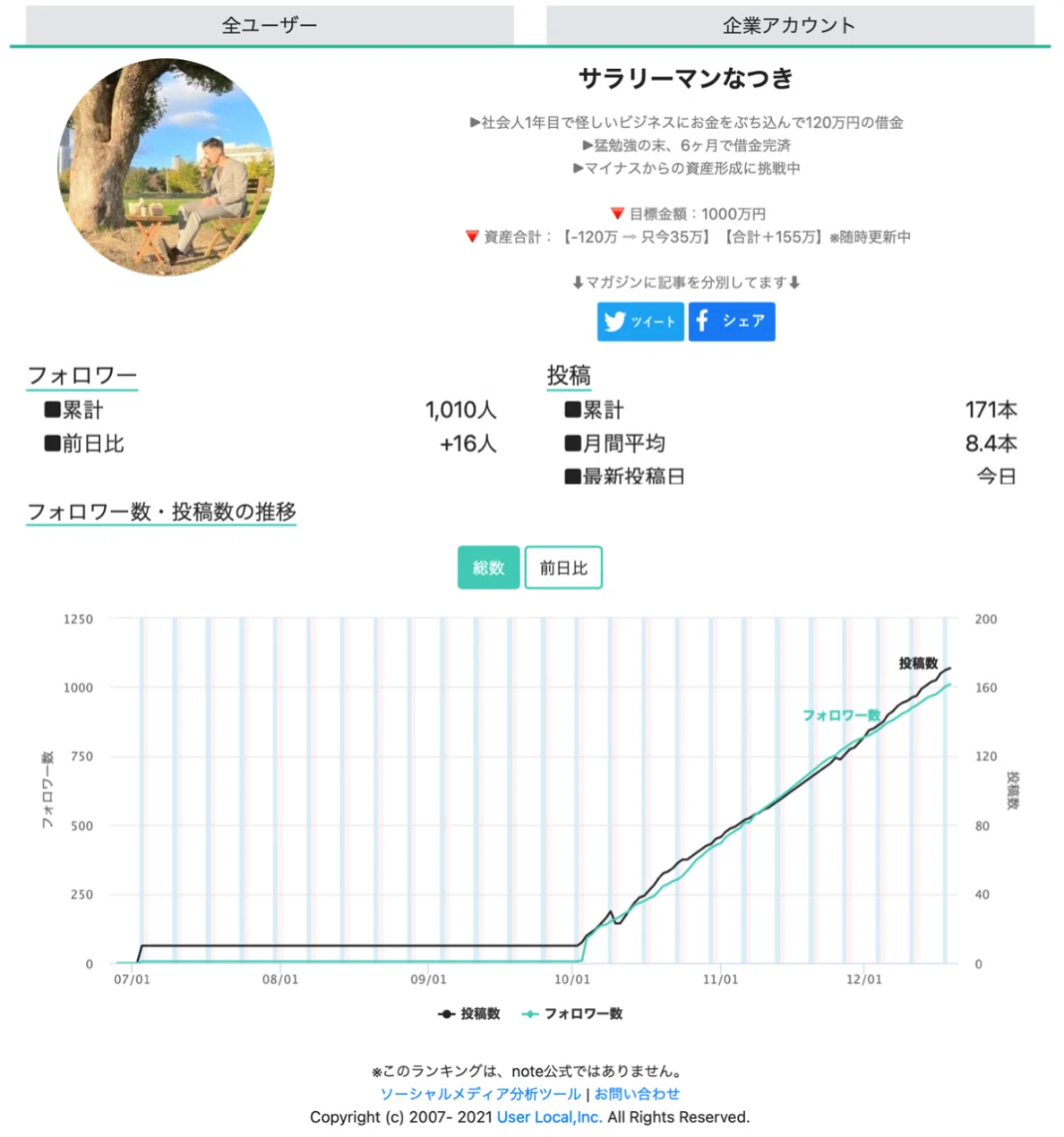Toggle the フォロワー数 legend series

[572, 1013]
